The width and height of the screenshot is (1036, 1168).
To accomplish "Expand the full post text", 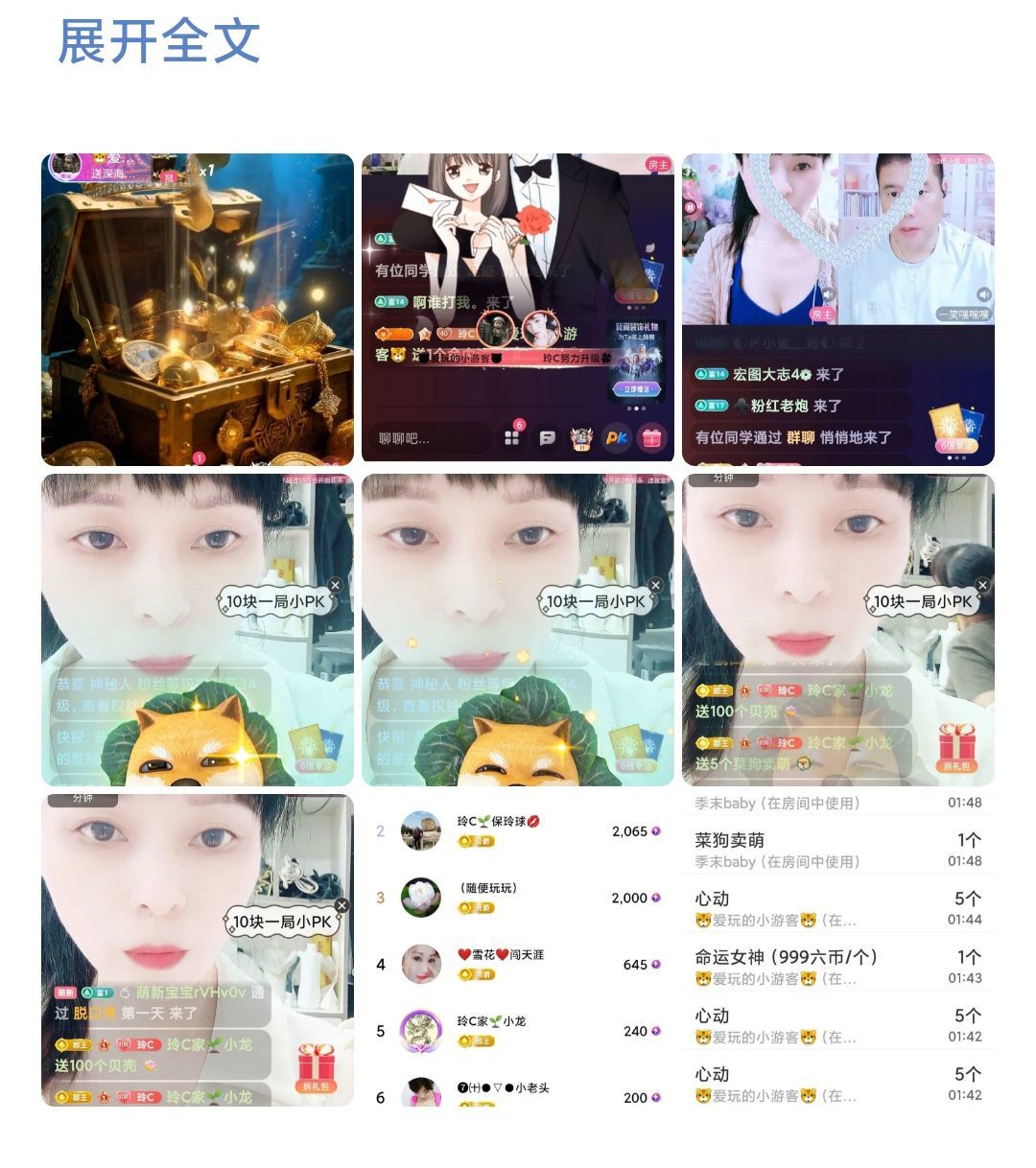I will click(158, 40).
